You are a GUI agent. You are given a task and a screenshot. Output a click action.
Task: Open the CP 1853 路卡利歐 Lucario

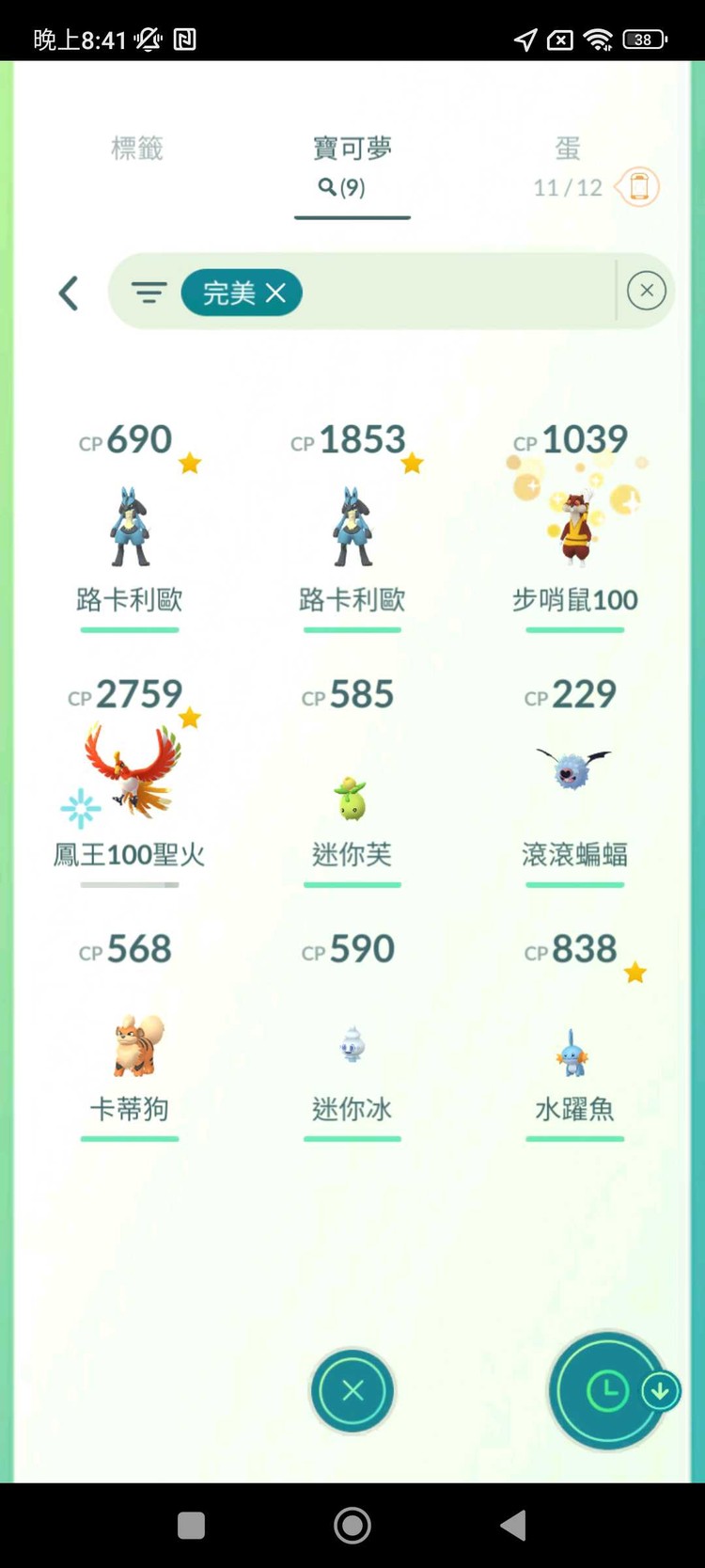tap(352, 527)
